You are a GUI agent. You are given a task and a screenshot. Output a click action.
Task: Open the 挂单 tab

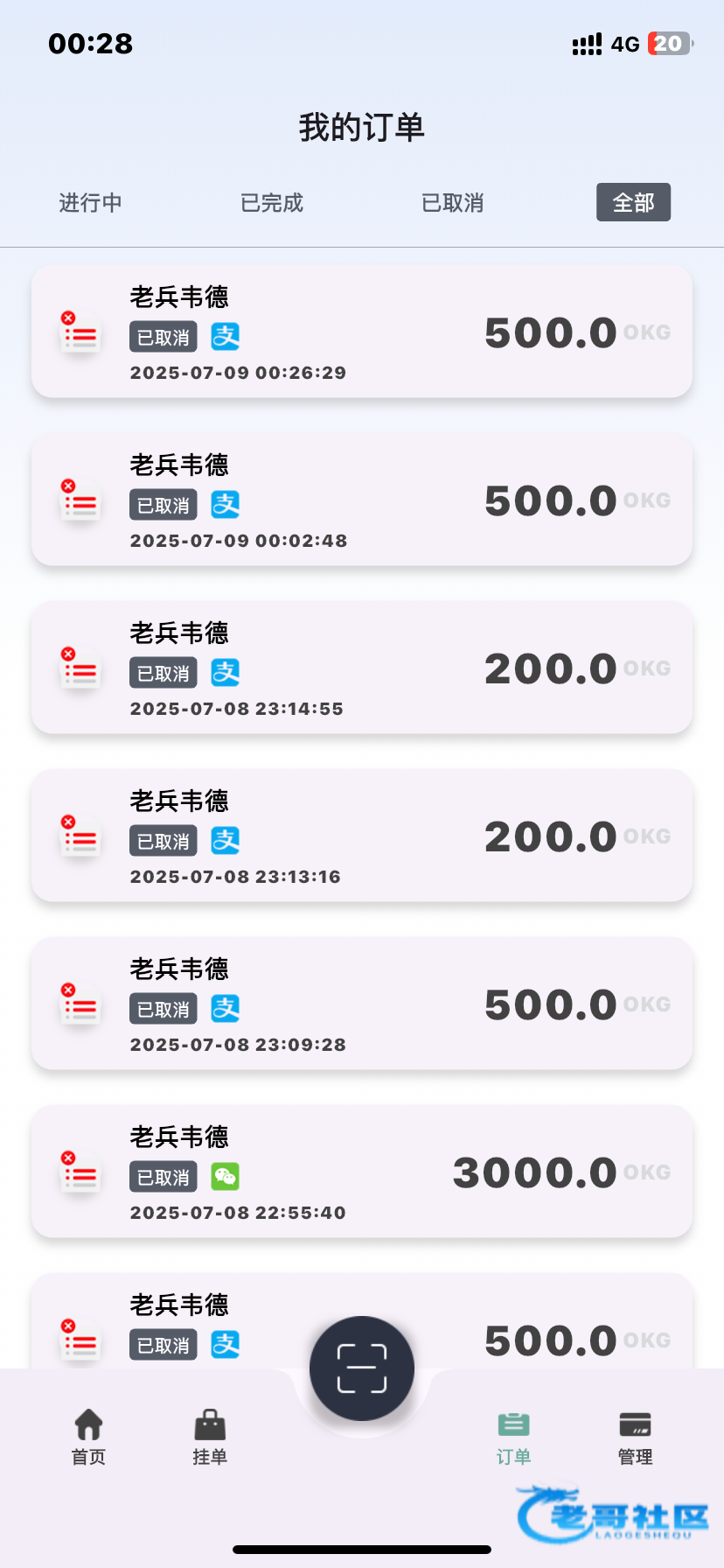click(x=210, y=1437)
